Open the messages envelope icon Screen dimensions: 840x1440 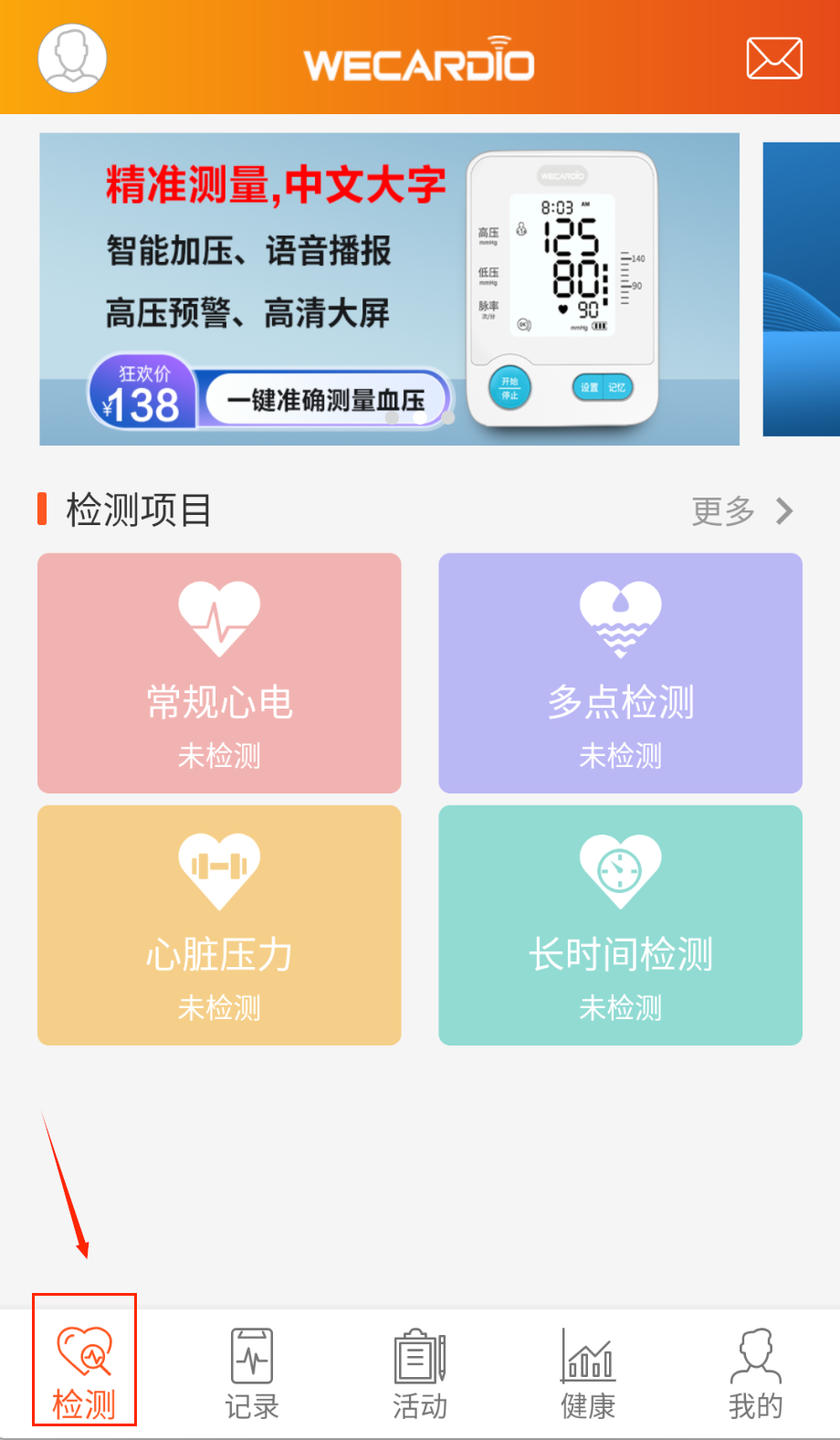[774, 58]
